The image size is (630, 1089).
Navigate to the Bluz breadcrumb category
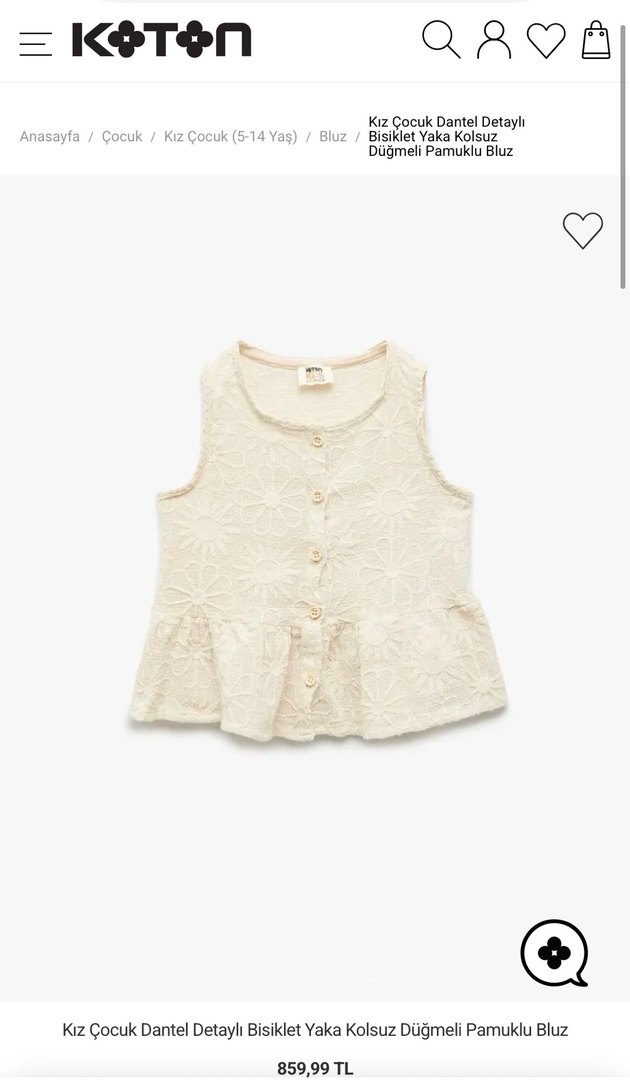[x=333, y=137]
